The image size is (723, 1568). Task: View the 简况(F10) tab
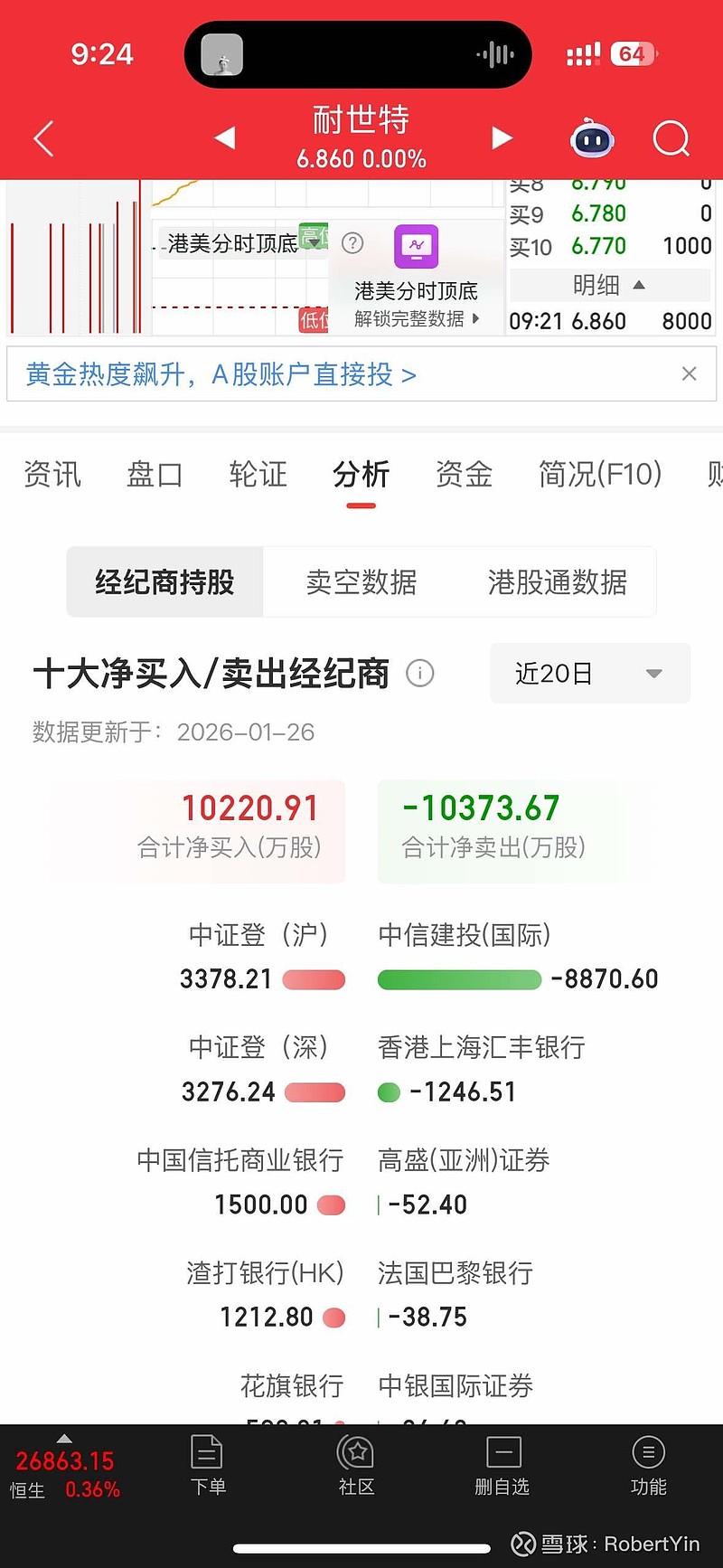point(600,475)
